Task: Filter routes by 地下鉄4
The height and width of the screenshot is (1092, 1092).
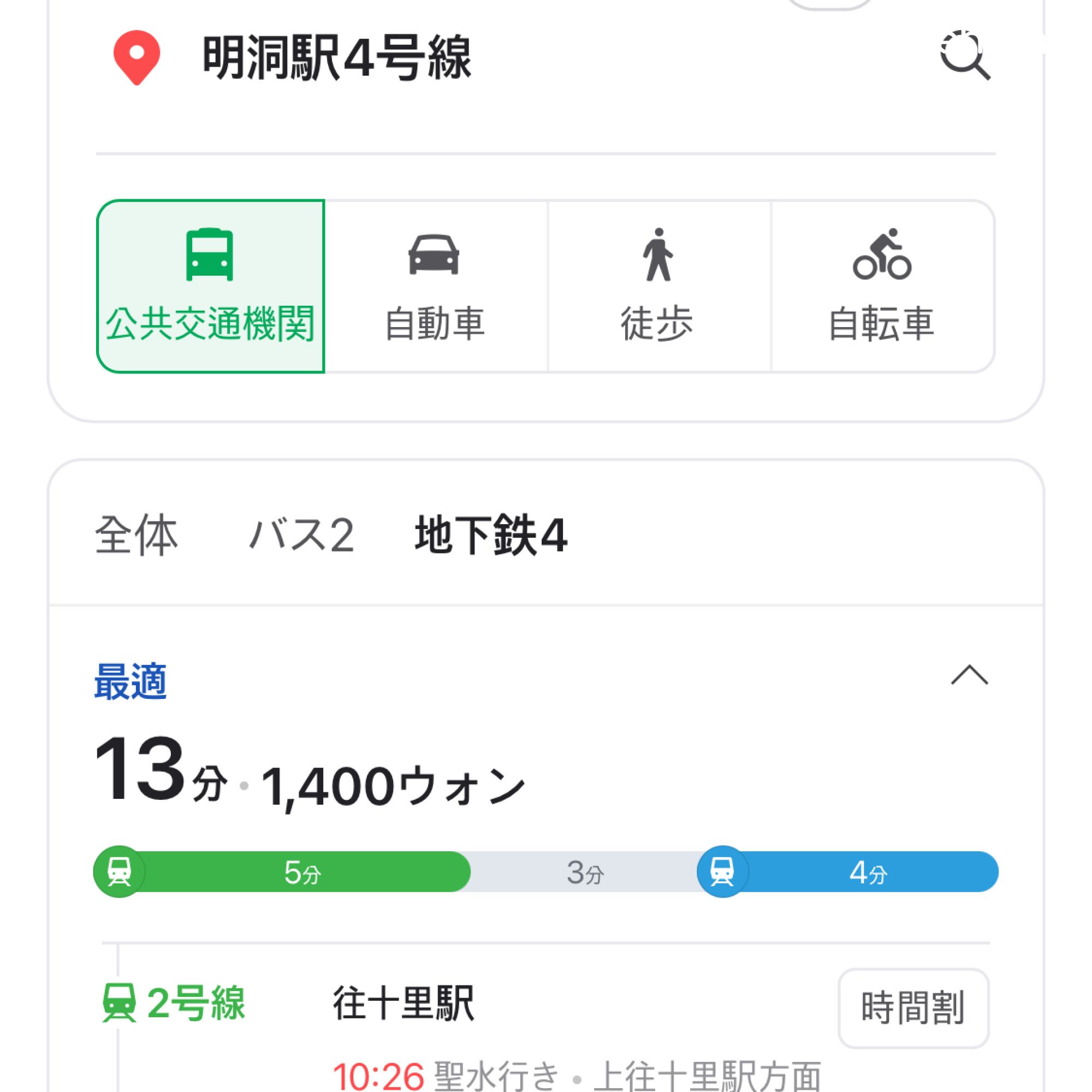Action: pos(491,535)
